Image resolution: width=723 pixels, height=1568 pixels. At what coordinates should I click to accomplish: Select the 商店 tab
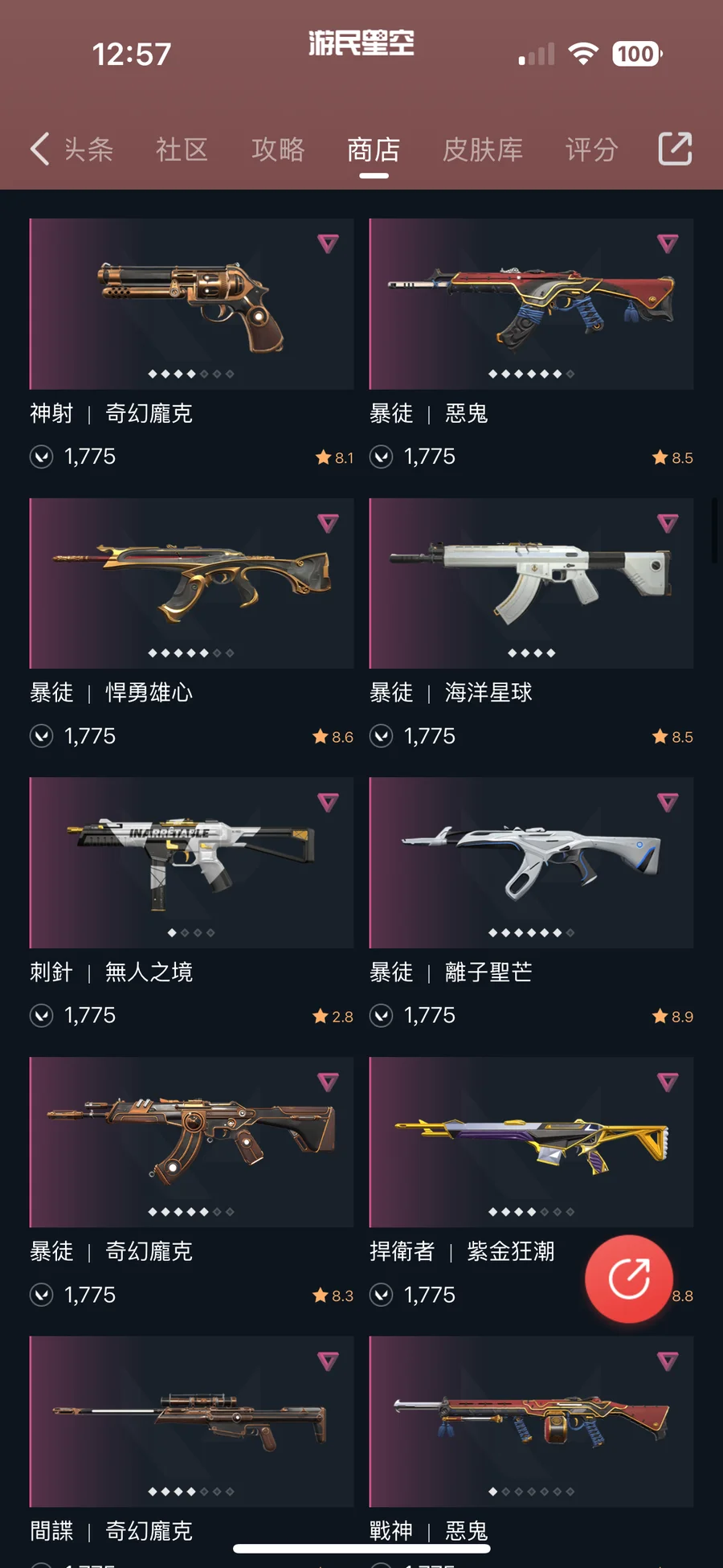coord(374,149)
